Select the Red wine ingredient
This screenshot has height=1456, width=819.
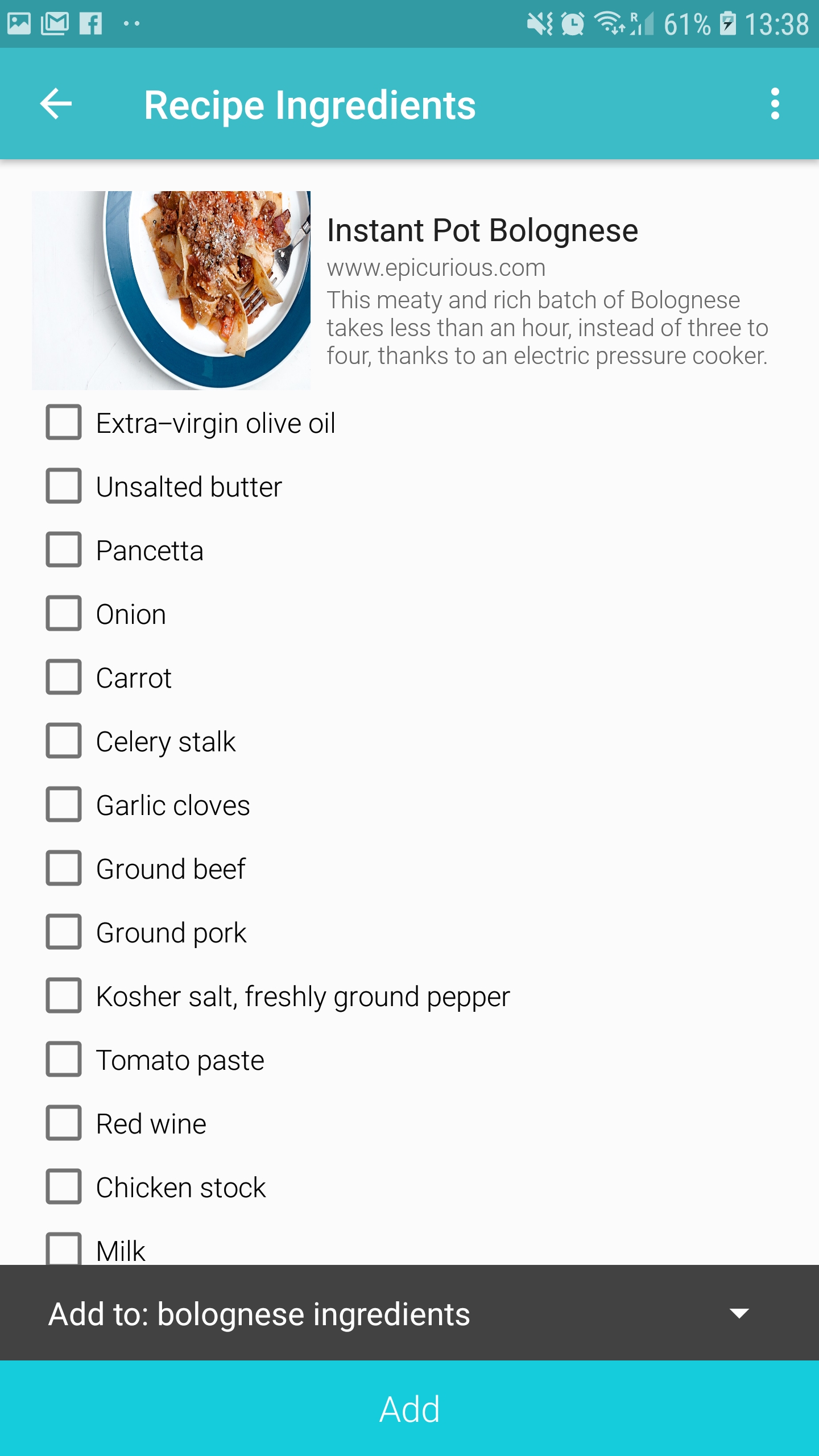click(64, 1123)
